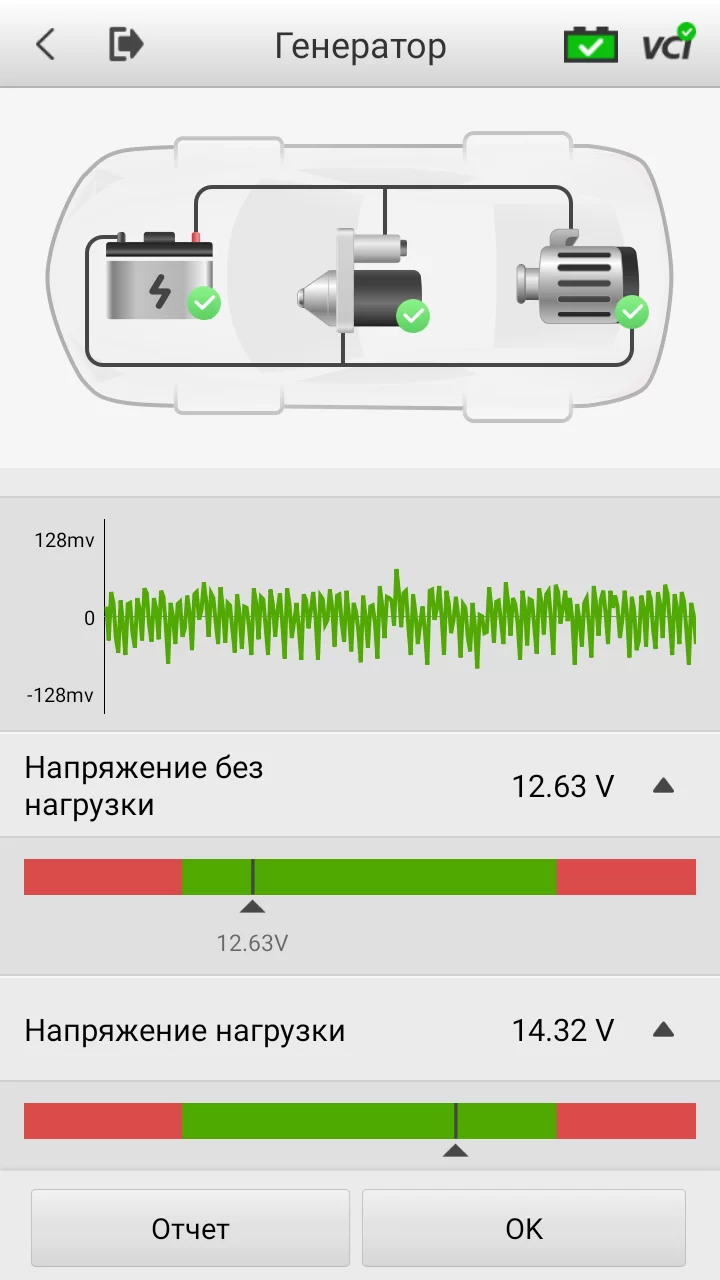Confirm with the OK button
The width and height of the screenshot is (720, 1280).
coord(524,1228)
